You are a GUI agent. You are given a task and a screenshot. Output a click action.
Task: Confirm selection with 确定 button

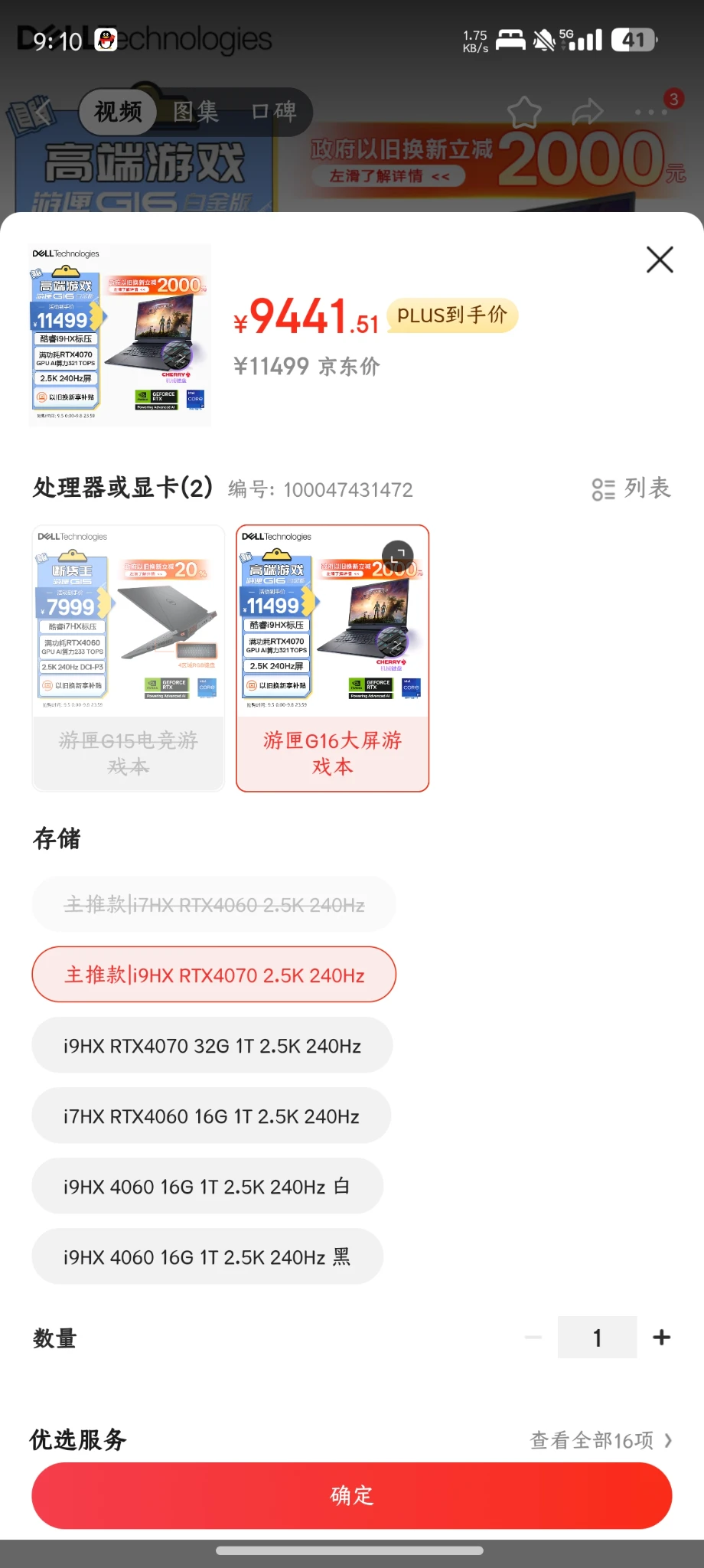coord(352,1495)
